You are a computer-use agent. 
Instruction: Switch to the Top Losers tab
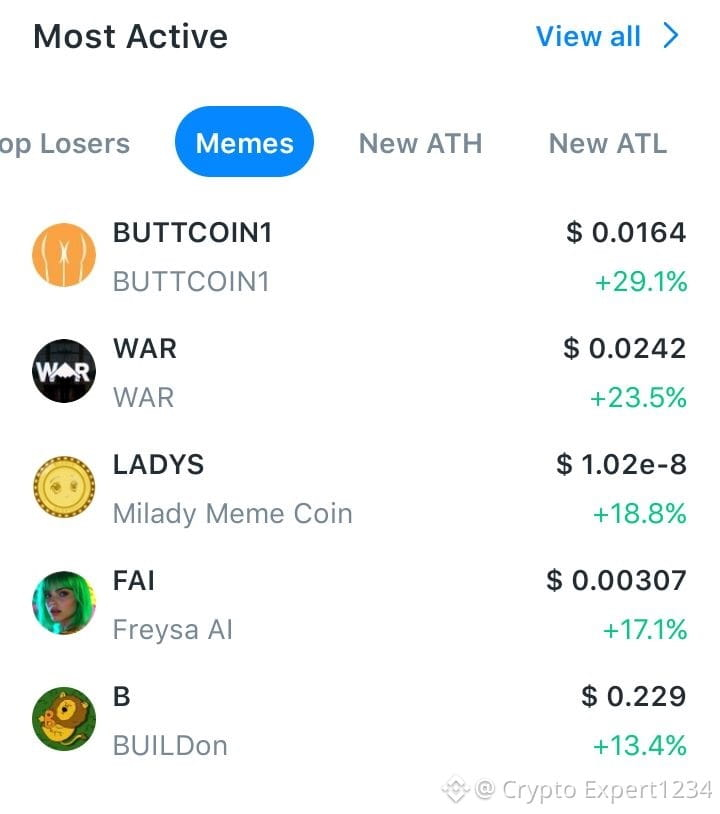(x=64, y=143)
